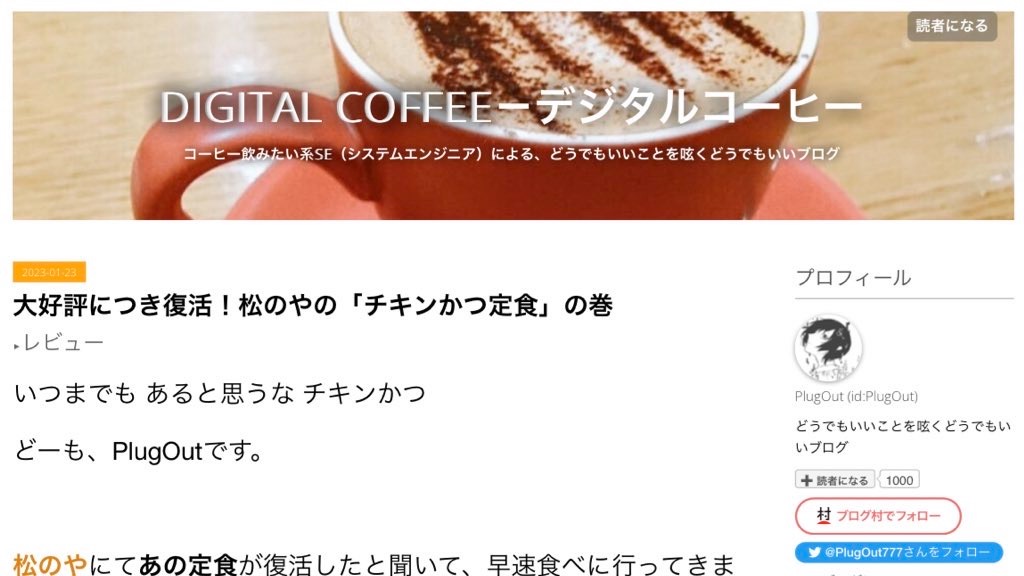Screen dimensions: 1024x576
Task: Tap the 読者になる button in header
Action: [951, 26]
